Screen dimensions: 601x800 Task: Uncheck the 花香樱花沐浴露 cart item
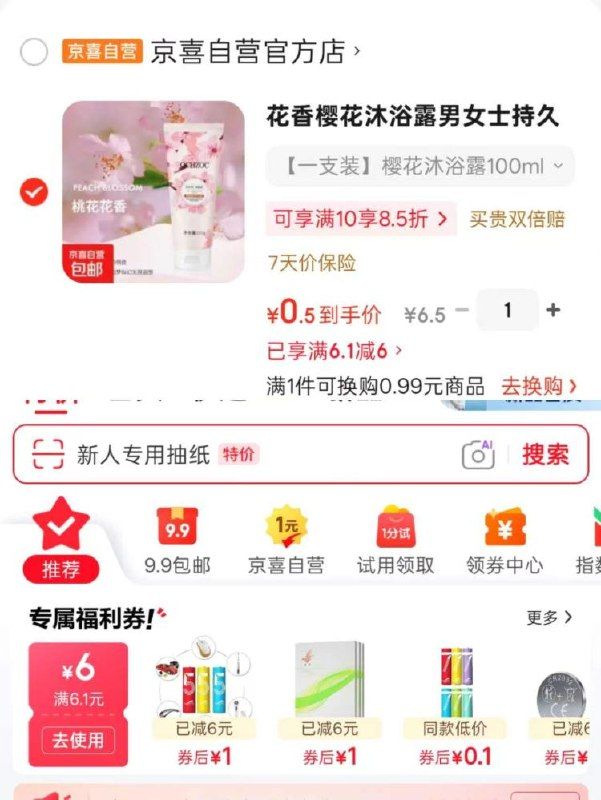coord(34,191)
